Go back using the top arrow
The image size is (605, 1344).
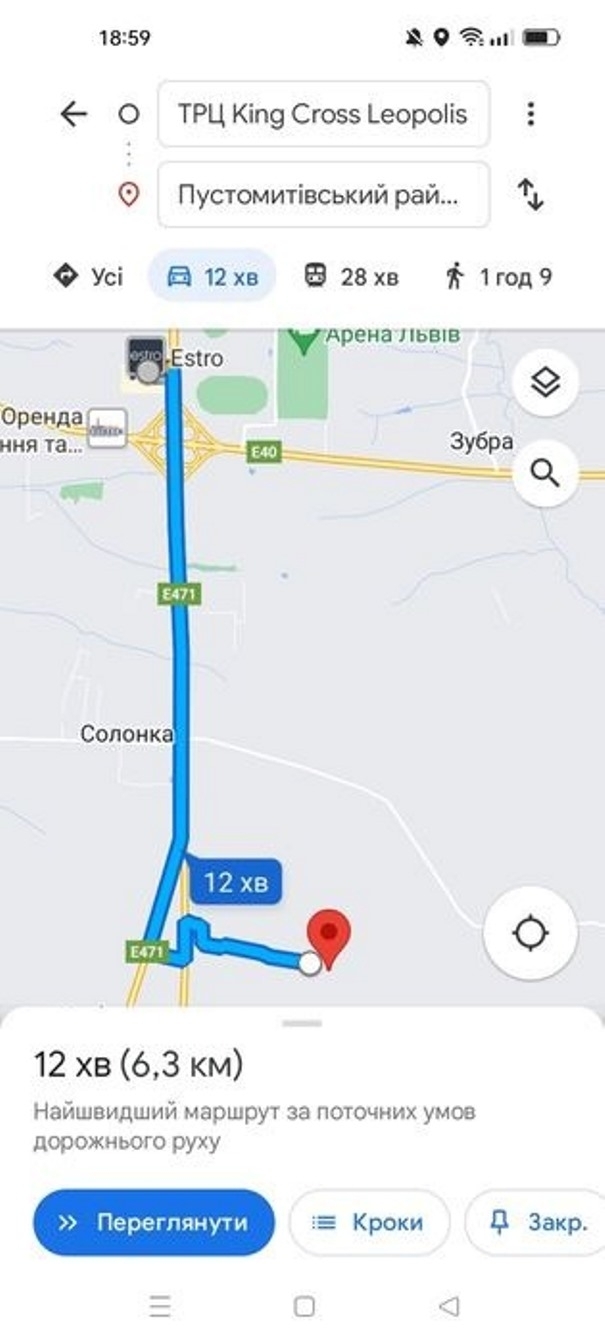[x=74, y=114]
